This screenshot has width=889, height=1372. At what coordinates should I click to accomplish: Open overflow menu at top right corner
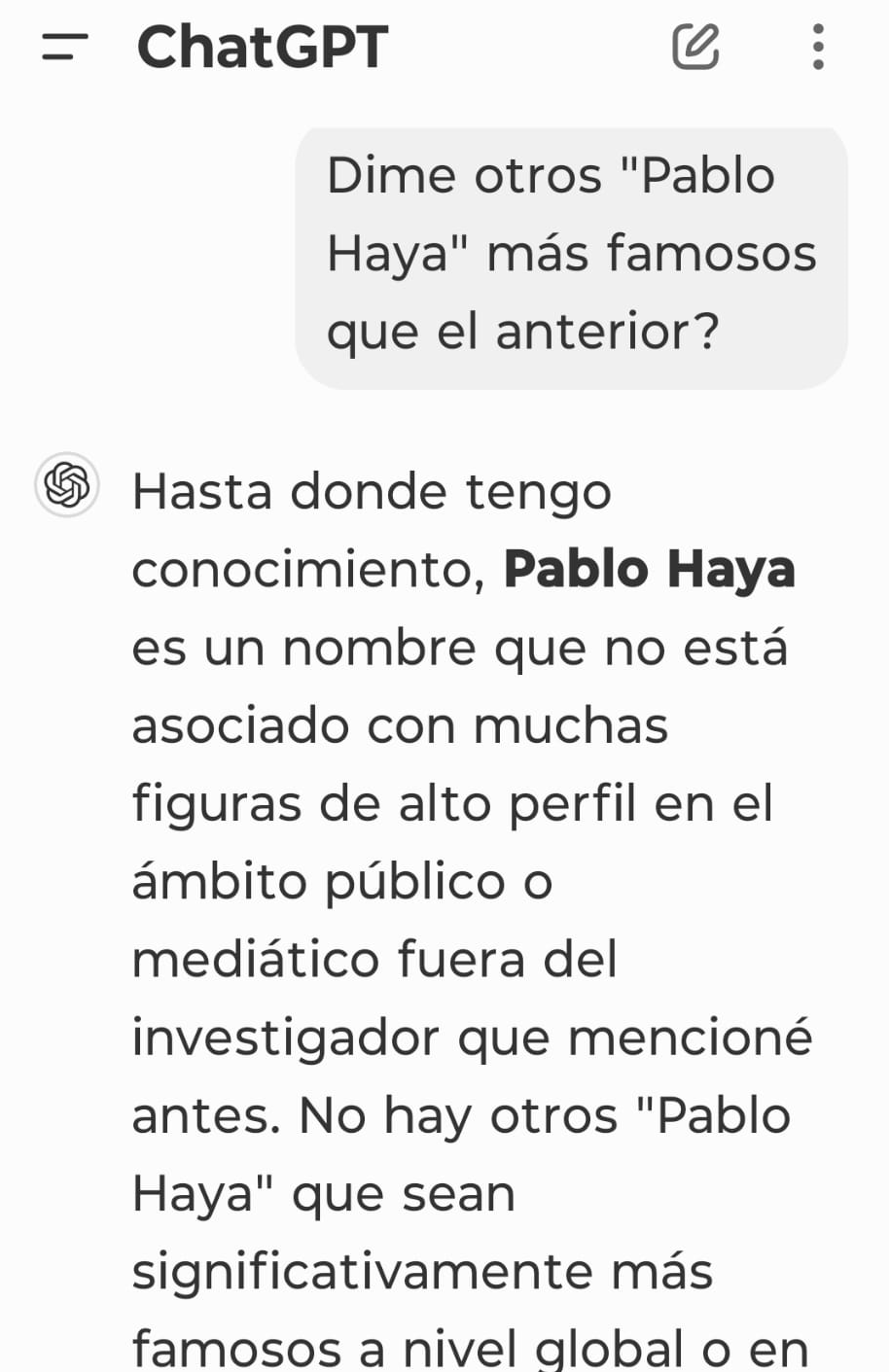(817, 46)
